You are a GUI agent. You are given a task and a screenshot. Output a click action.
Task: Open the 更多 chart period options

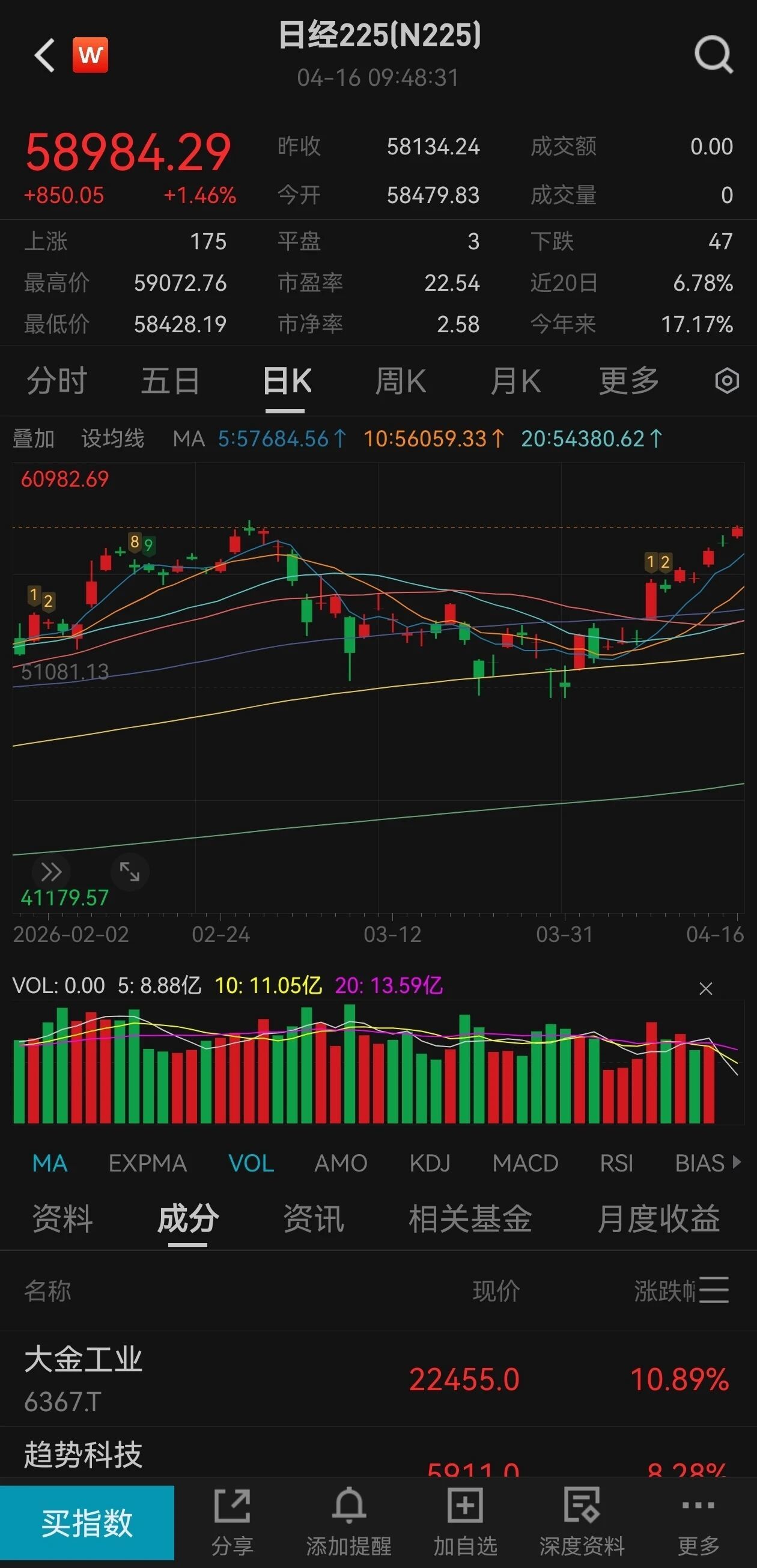(628, 381)
